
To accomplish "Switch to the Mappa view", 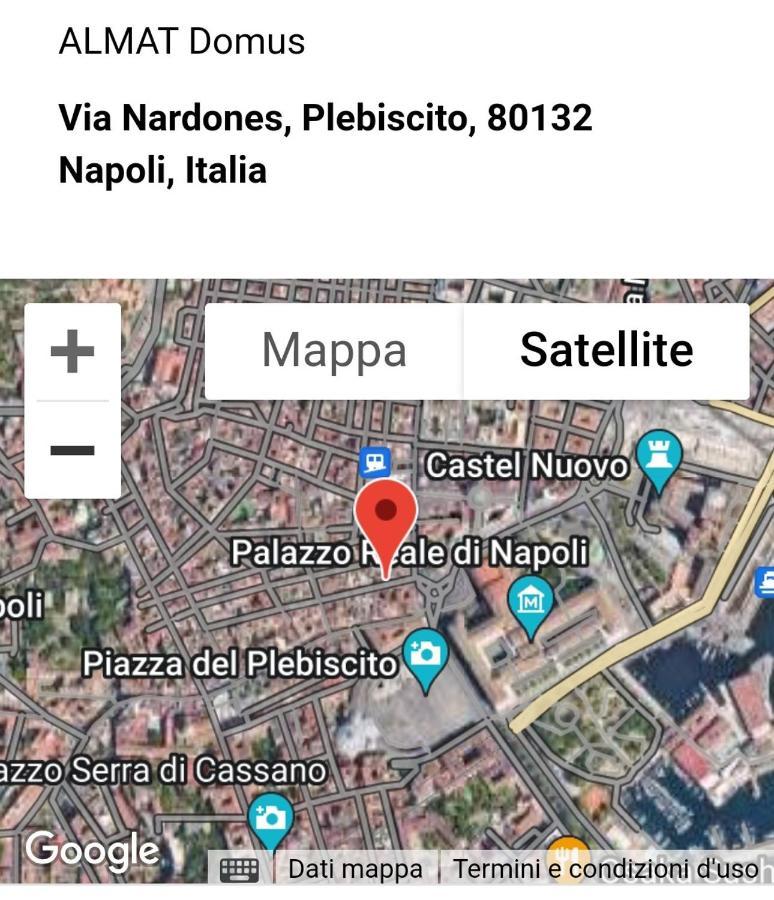I will point(334,351).
